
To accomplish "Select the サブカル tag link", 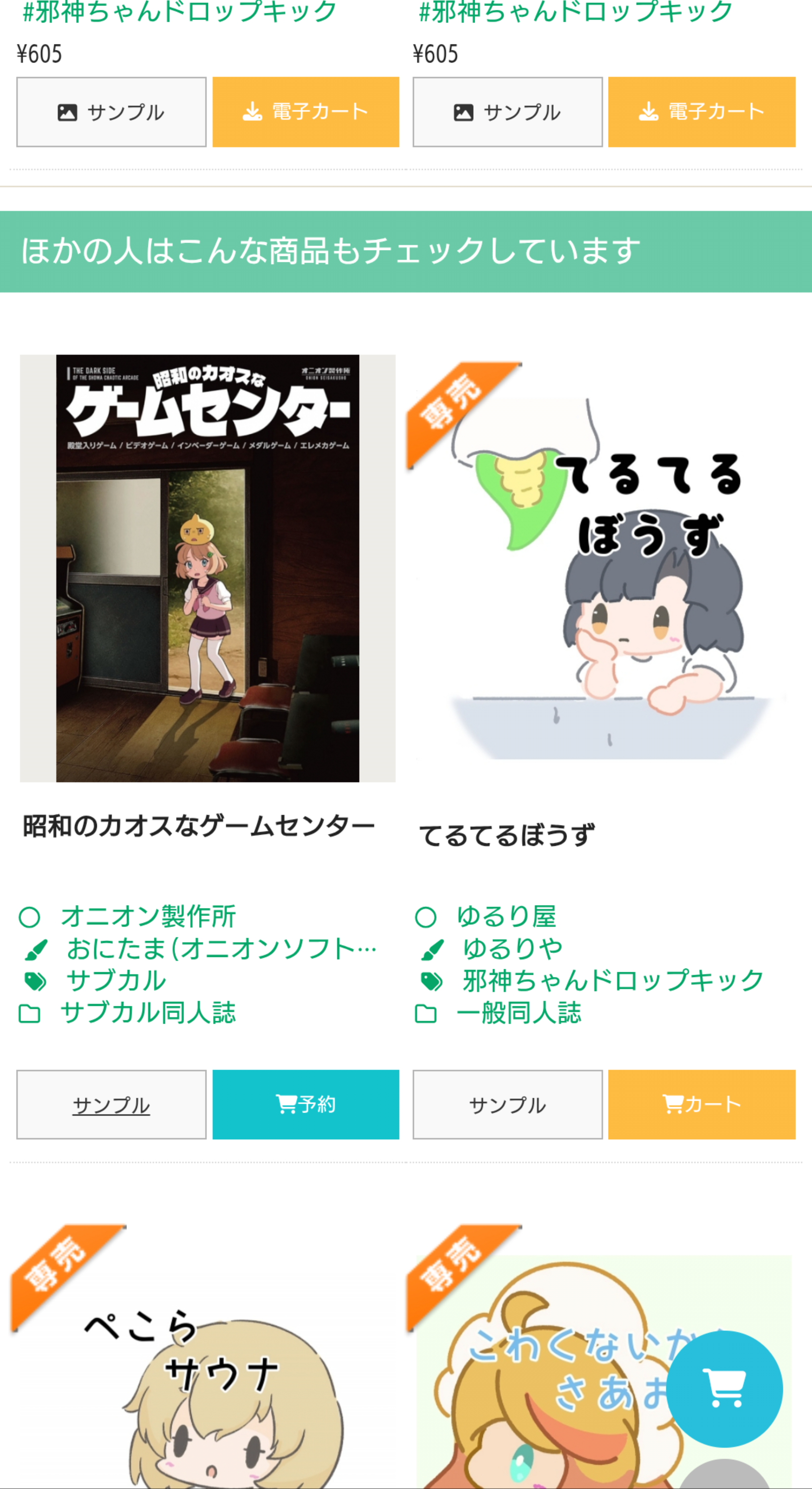I will tap(116, 980).
